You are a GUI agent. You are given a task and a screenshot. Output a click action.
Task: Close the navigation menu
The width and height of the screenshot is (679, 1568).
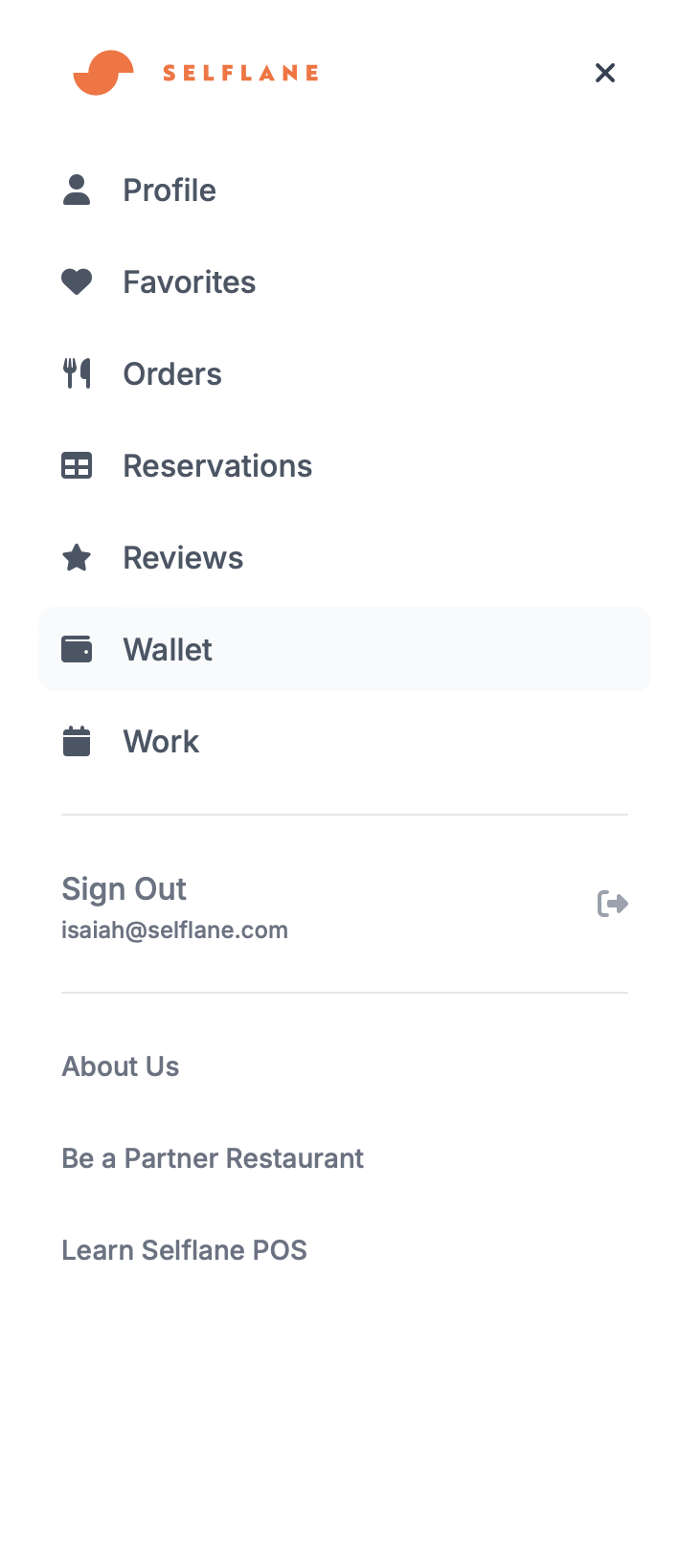tap(604, 73)
